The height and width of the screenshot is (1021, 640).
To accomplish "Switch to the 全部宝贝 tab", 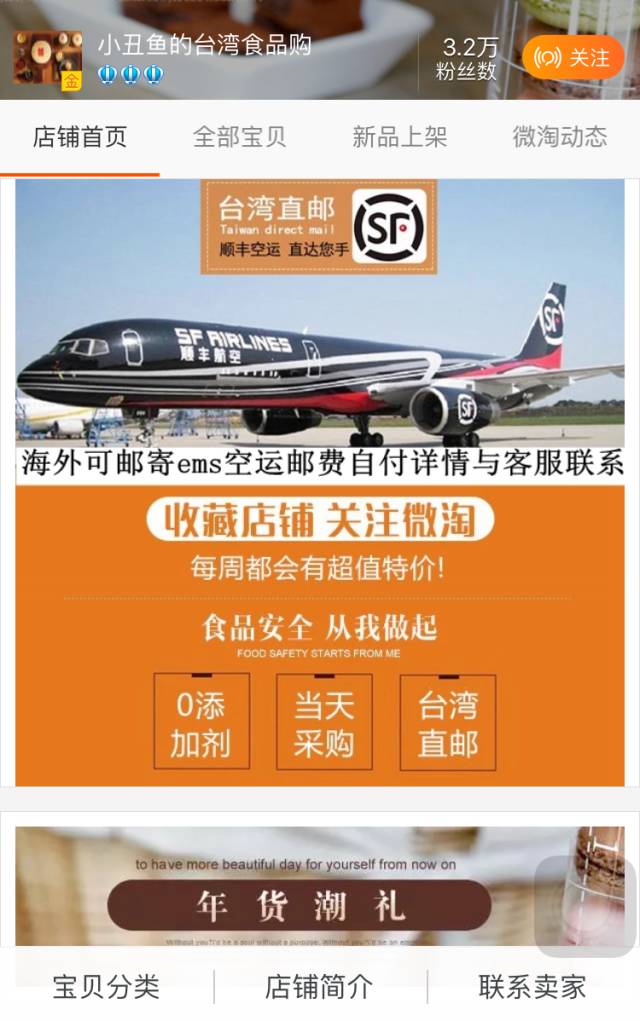I will point(240,137).
